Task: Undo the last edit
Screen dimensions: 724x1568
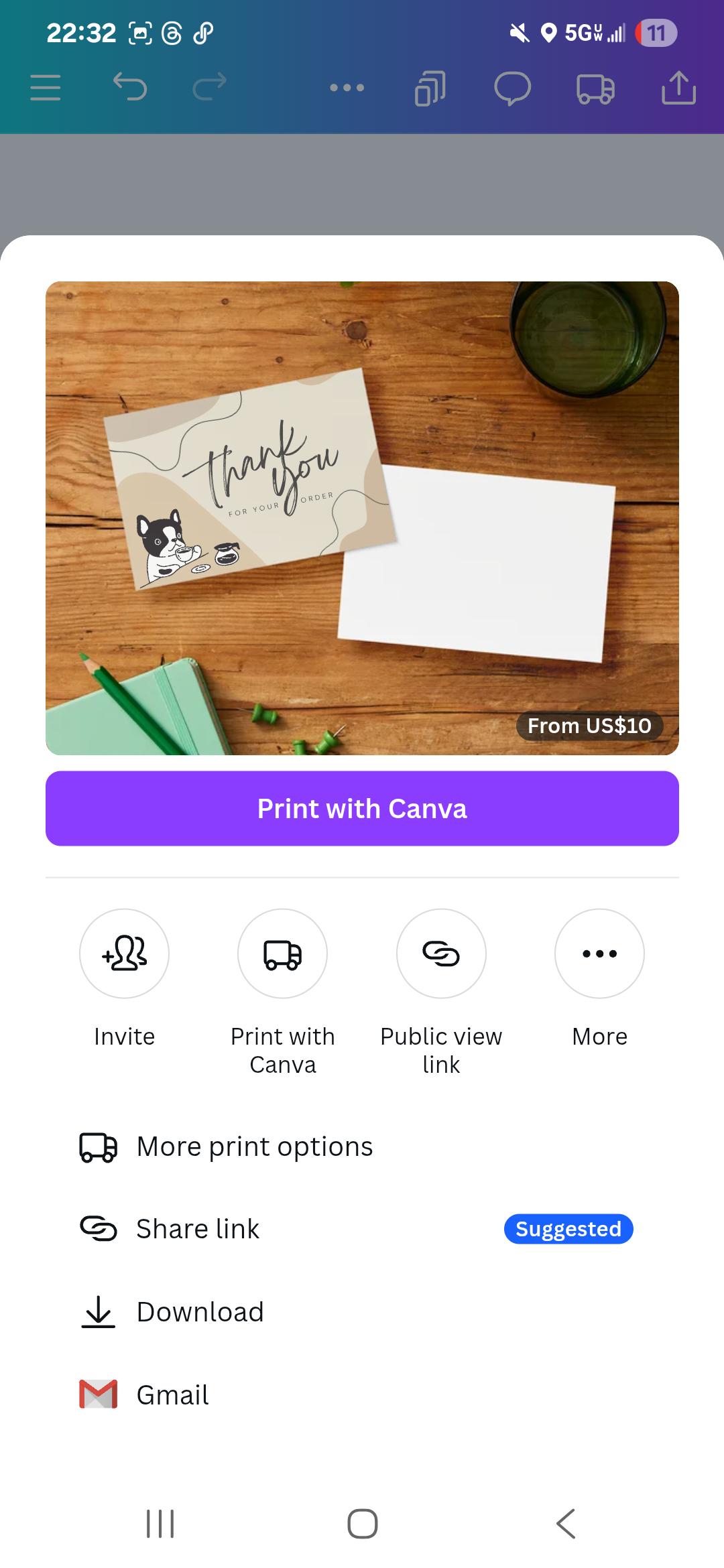Action: [x=129, y=87]
